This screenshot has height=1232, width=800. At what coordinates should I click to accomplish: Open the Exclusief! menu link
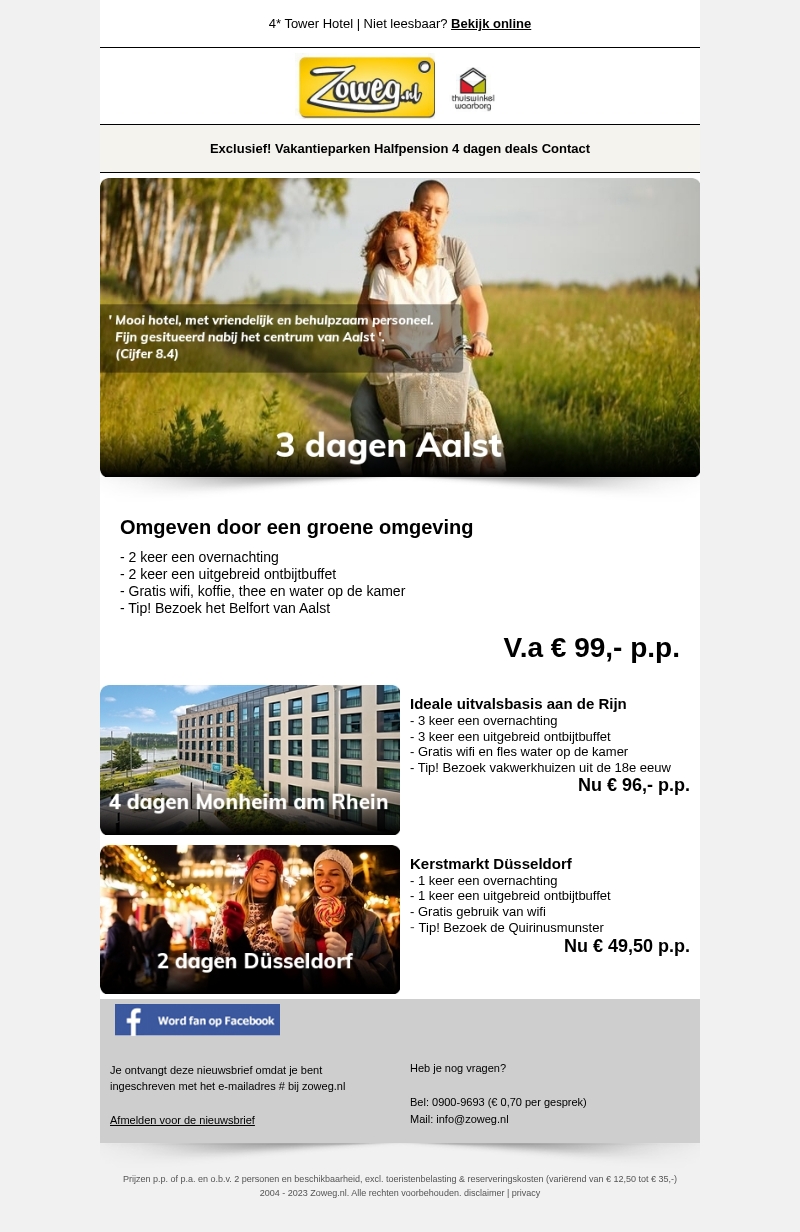point(240,149)
